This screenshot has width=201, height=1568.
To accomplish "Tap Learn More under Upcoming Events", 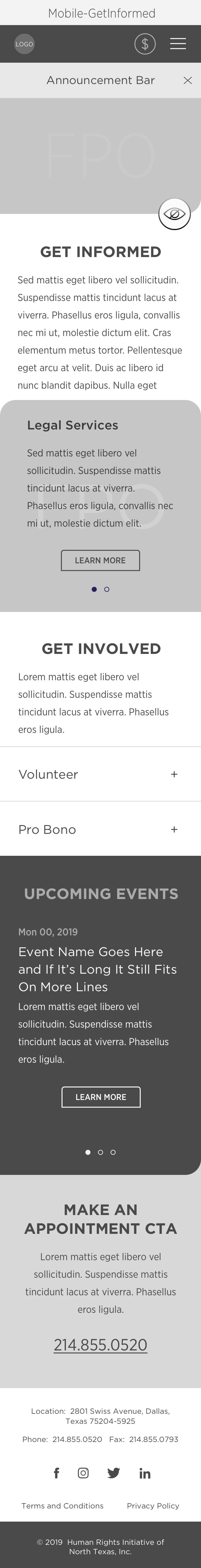I will (x=101, y=1097).
